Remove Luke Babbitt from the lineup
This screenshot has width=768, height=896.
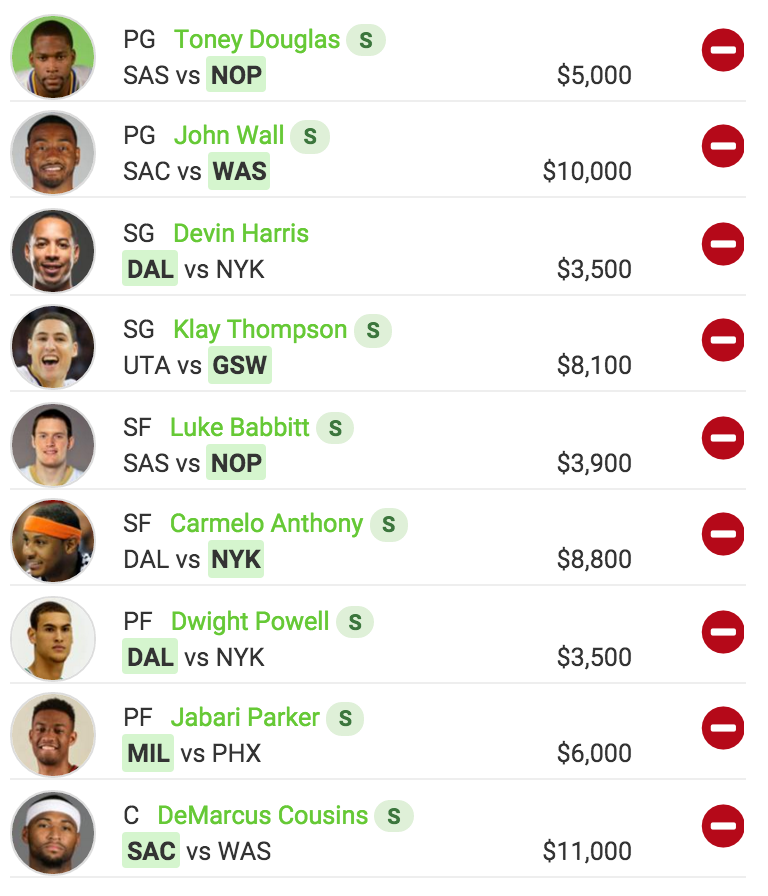(723, 438)
